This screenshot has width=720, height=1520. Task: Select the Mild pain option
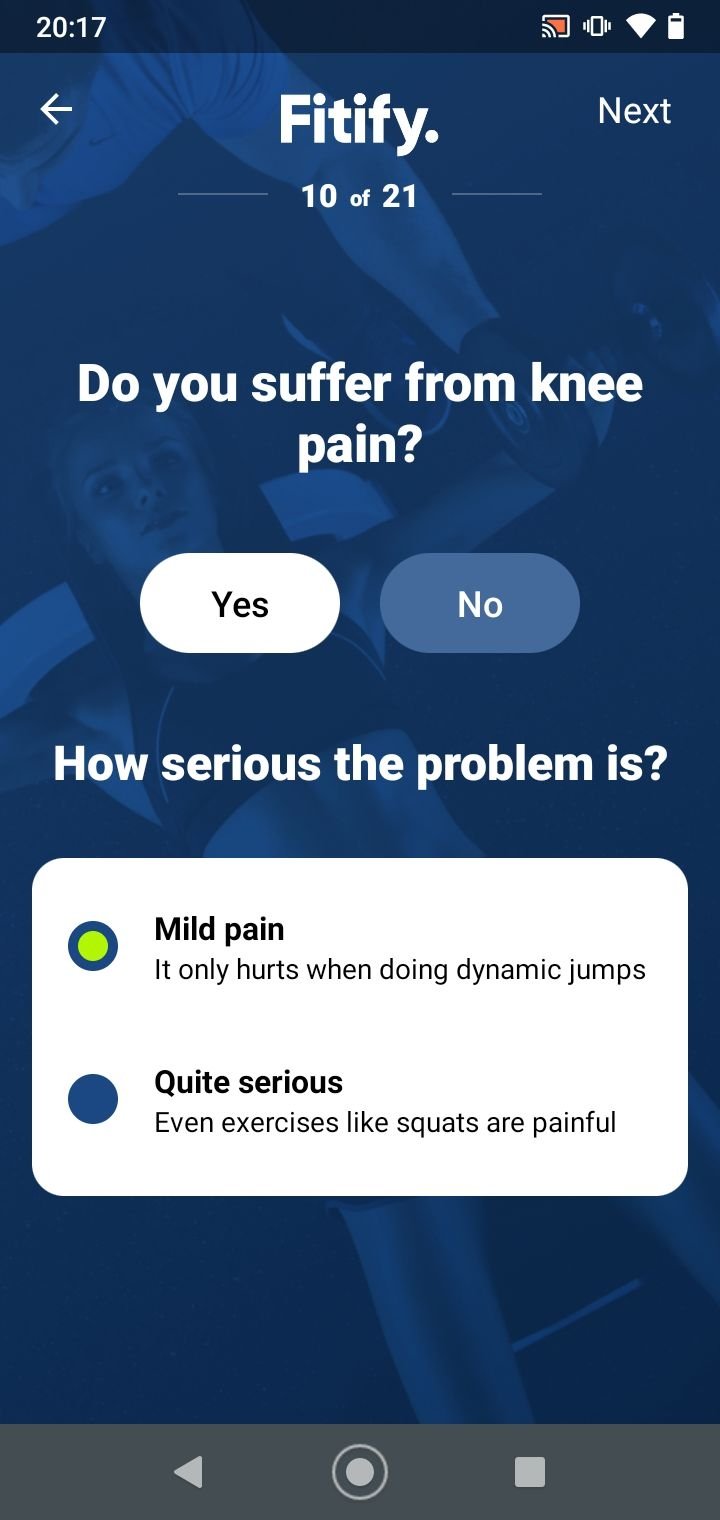pyautogui.click(x=360, y=947)
